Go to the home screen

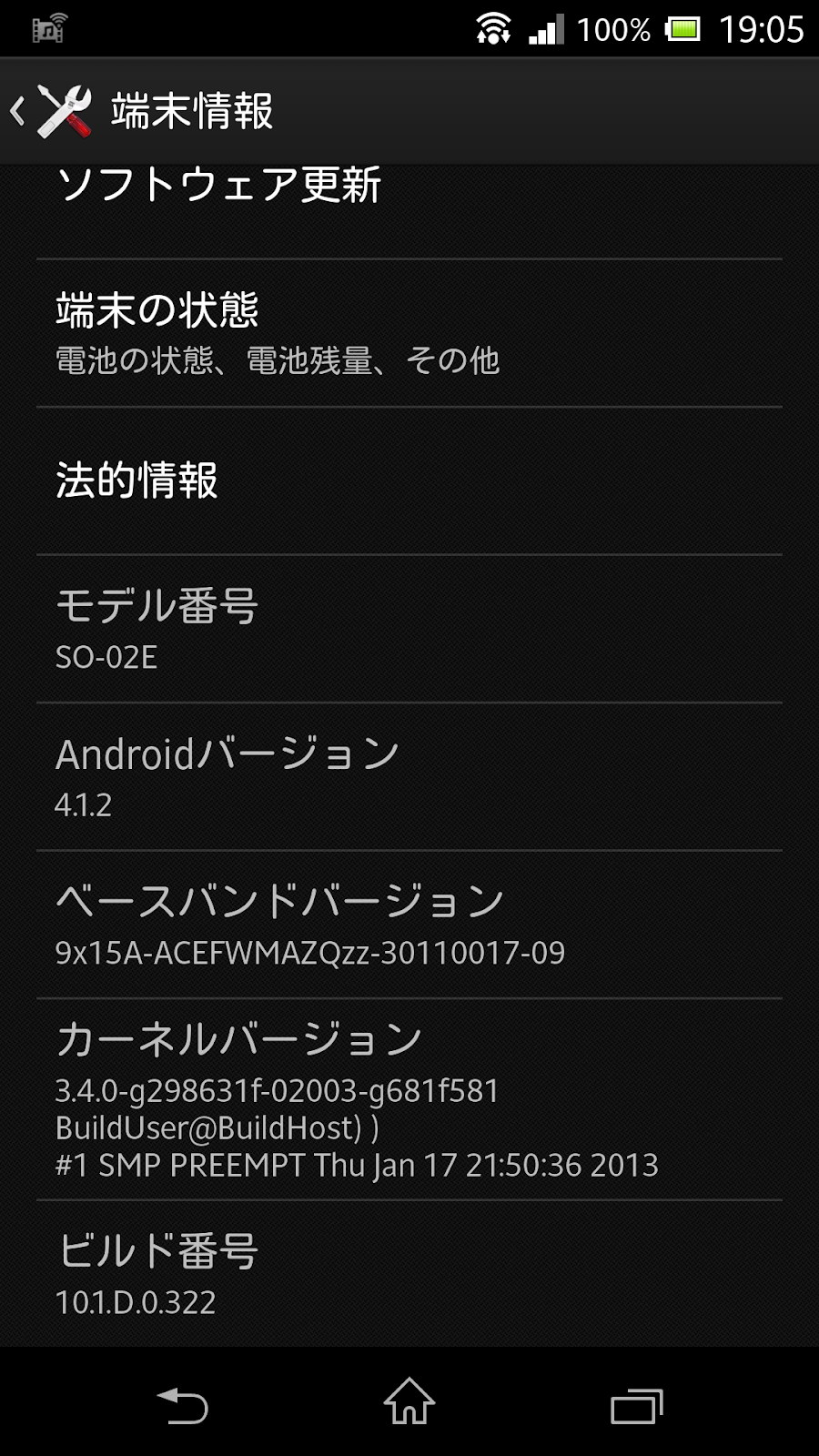[409, 1401]
